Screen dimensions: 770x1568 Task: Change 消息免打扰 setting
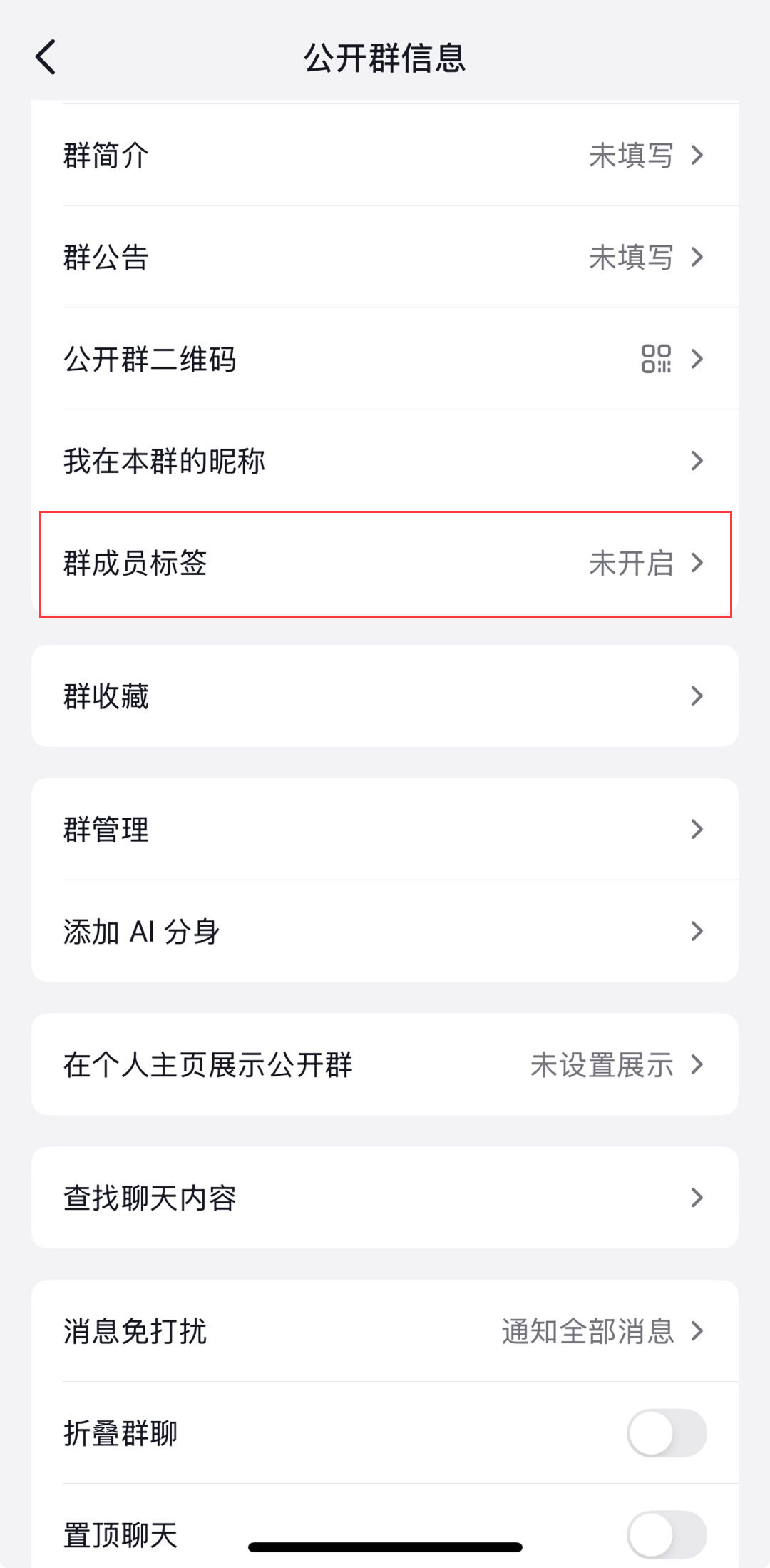click(x=385, y=1330)
